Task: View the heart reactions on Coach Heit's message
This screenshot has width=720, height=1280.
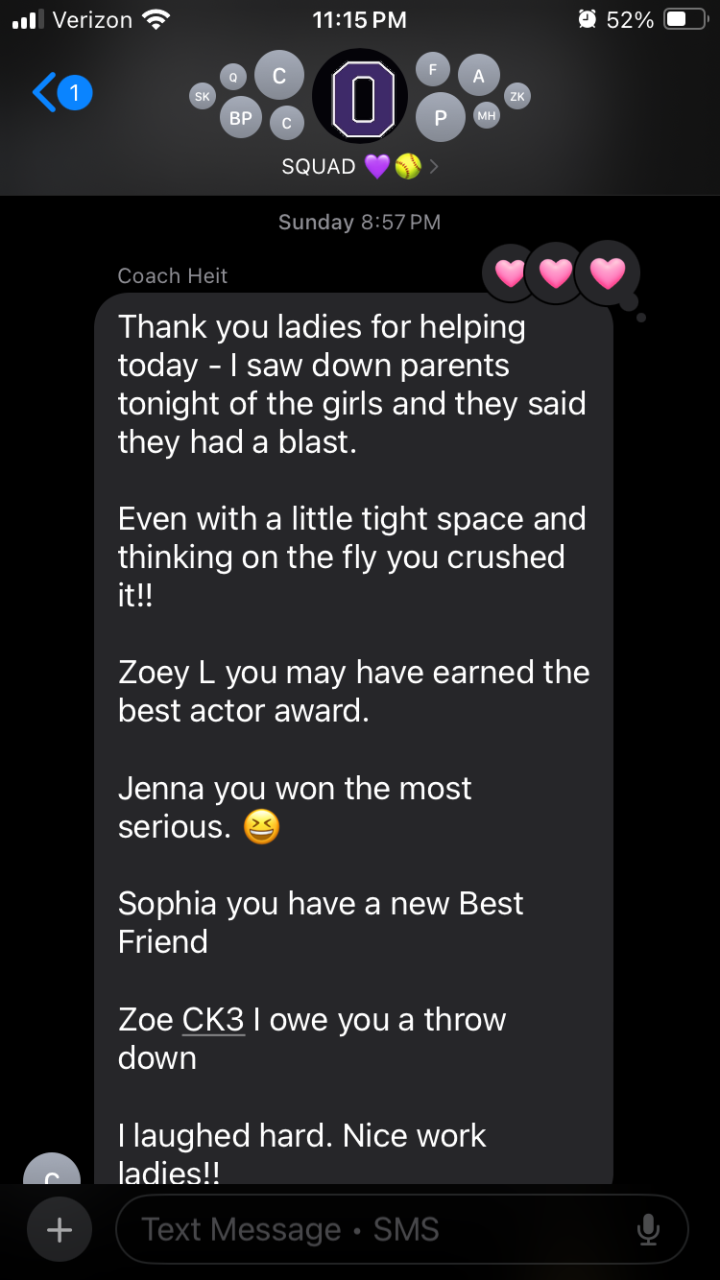Action: click(558, 273)
